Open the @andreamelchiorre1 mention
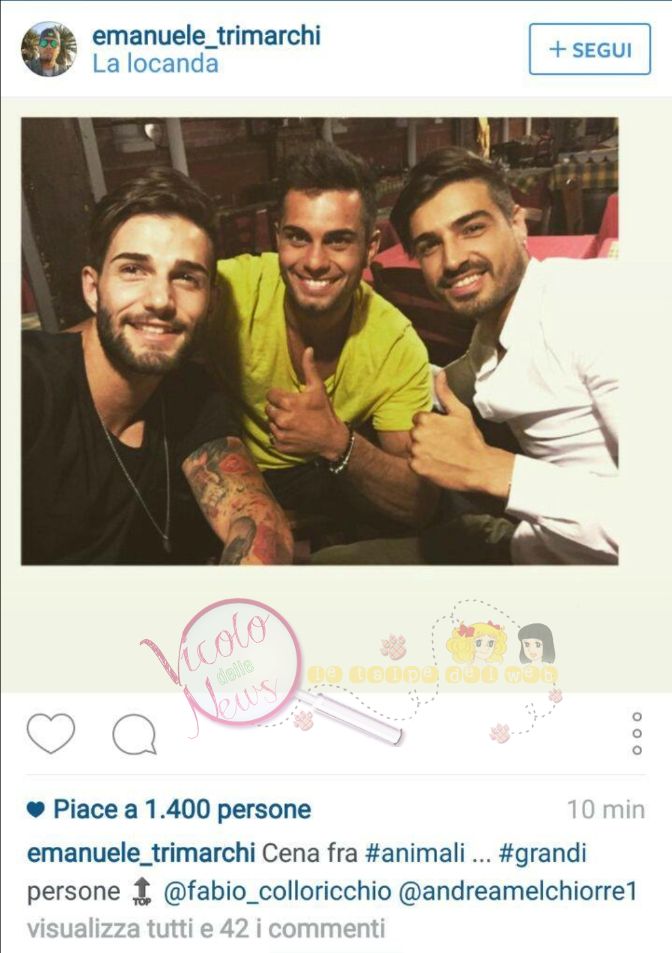This screenshot has height=953, width=672. (x=518, y=891)
